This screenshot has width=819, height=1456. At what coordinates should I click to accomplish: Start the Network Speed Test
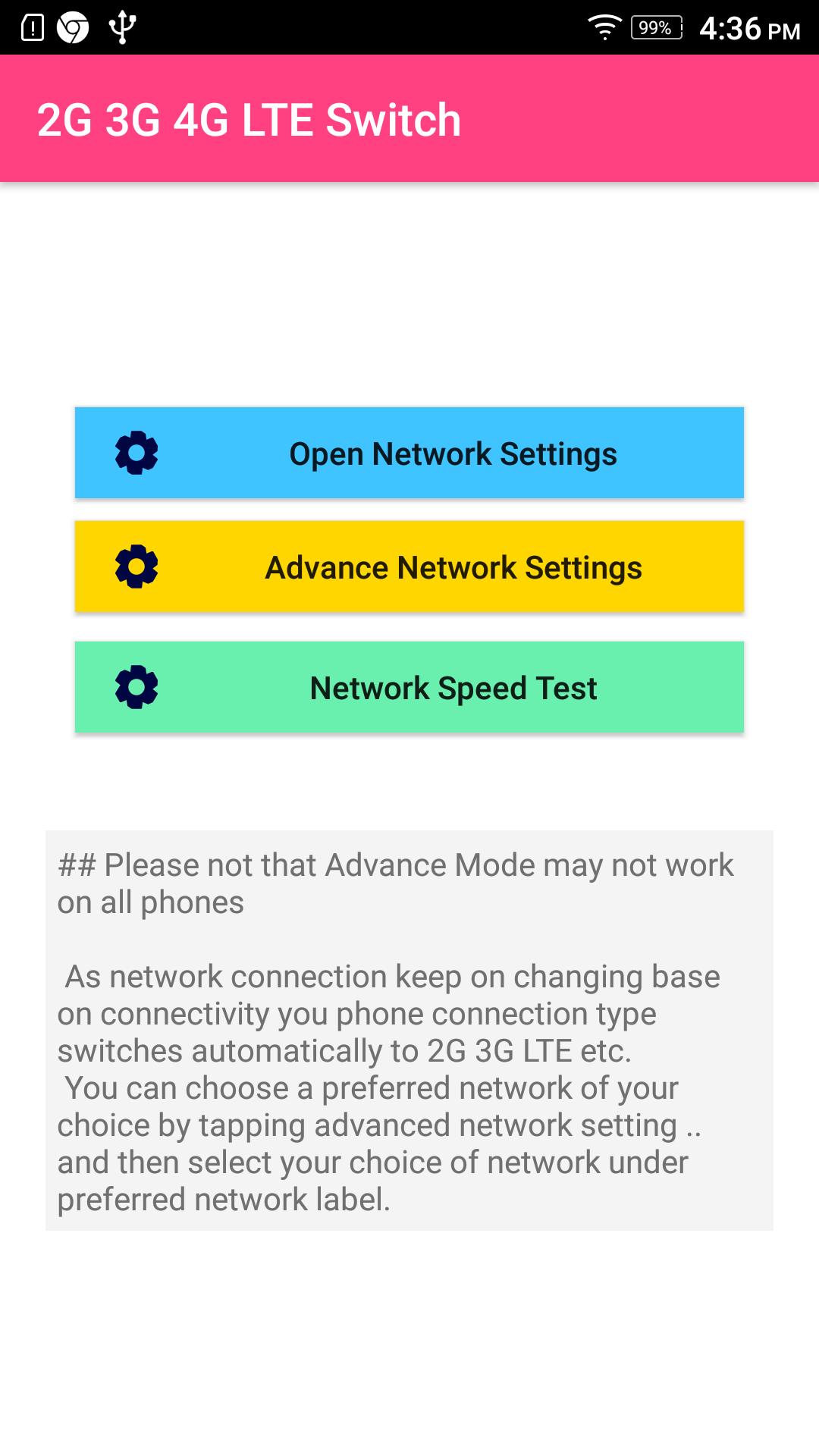(409, 687)
